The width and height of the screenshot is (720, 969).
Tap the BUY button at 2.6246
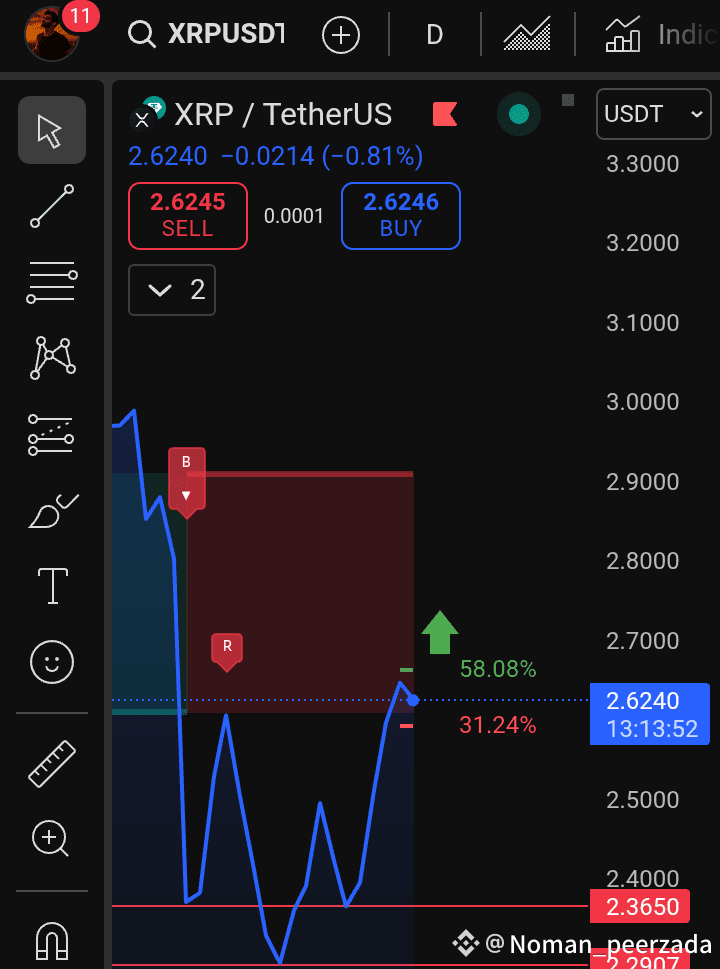tap(400, 215)
